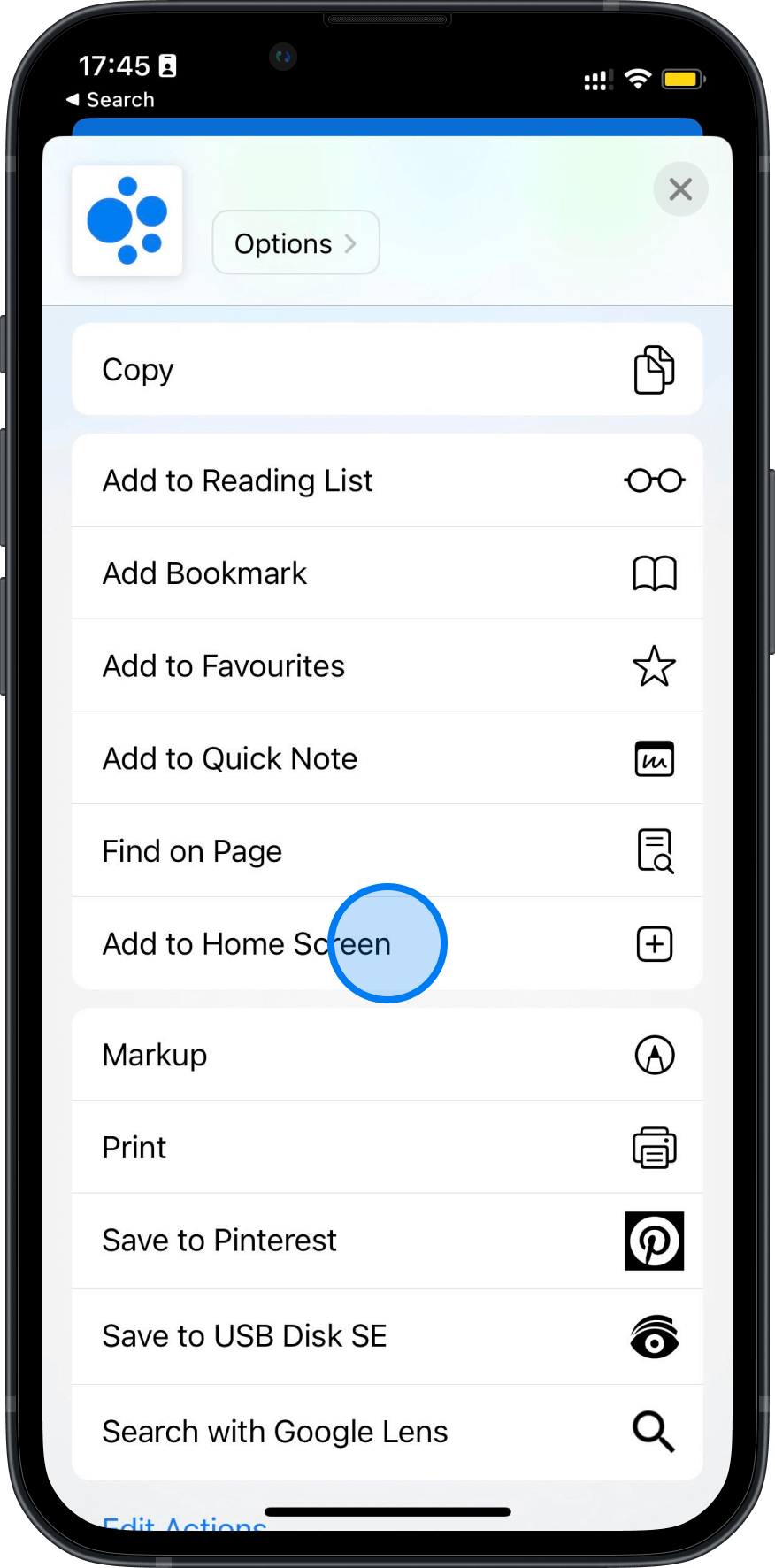Open the Options button

[295, 243]
